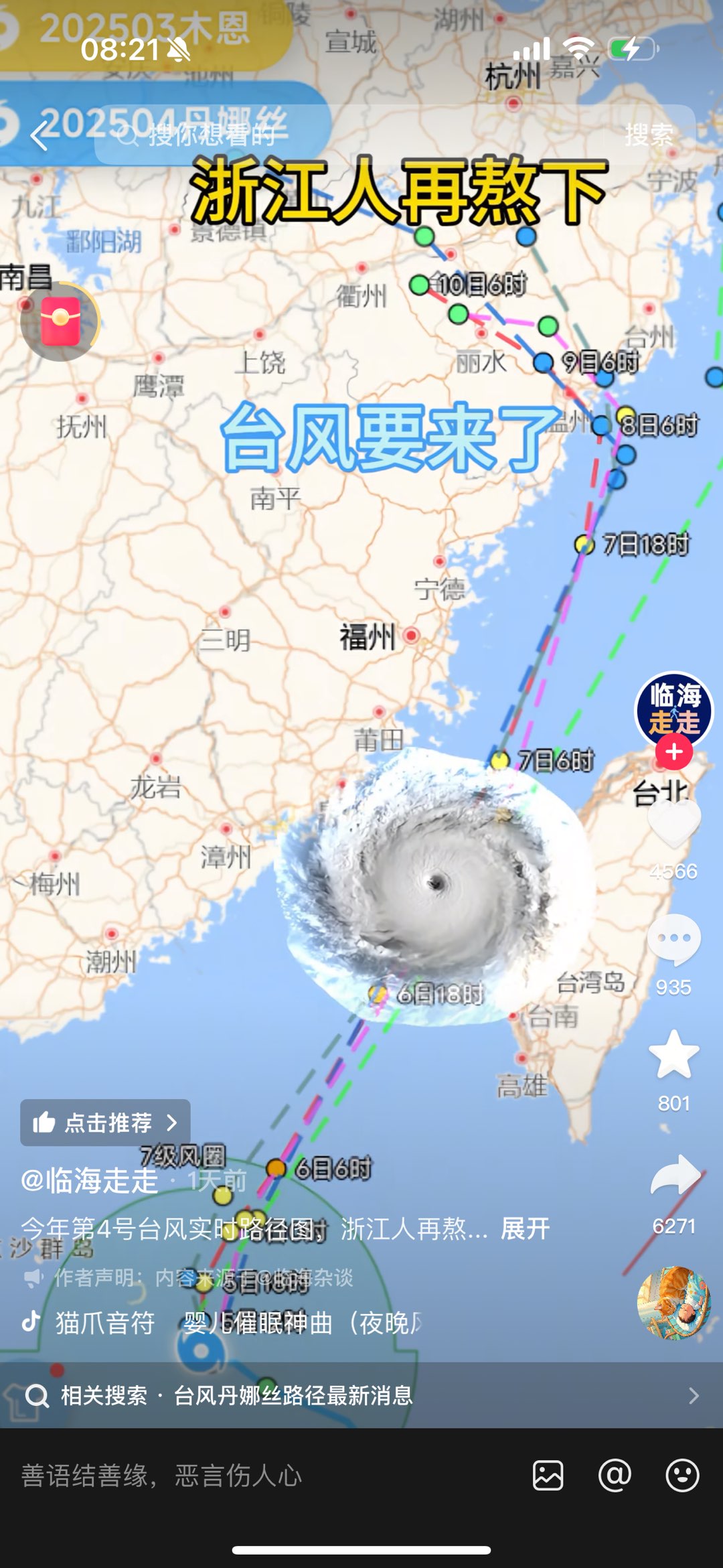This screenshot has width=723, height=1568.
Task: Open the spinning music disc thumbnail
Action: click(x=673, y=1303)
